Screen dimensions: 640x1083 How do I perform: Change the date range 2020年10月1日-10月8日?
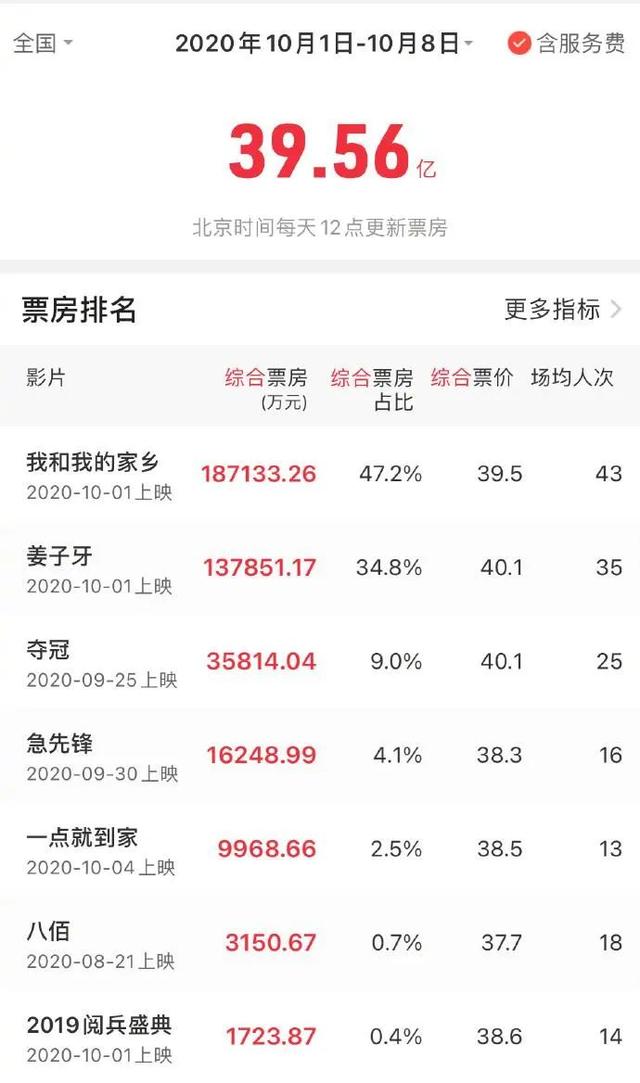[324, 44]
